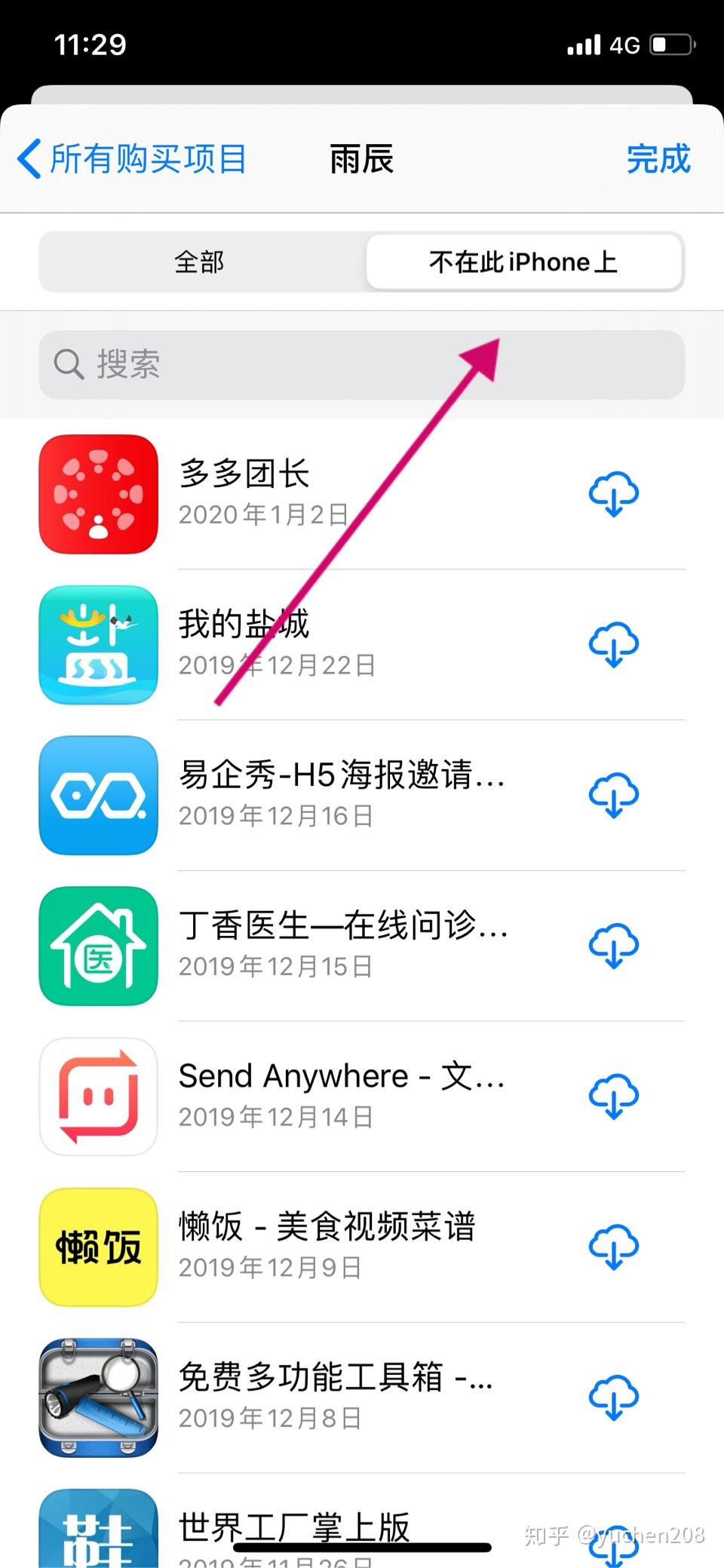The image size is (724, 1568).
Task: Redownload the 我的盐城 app
Action: (613, 645)
